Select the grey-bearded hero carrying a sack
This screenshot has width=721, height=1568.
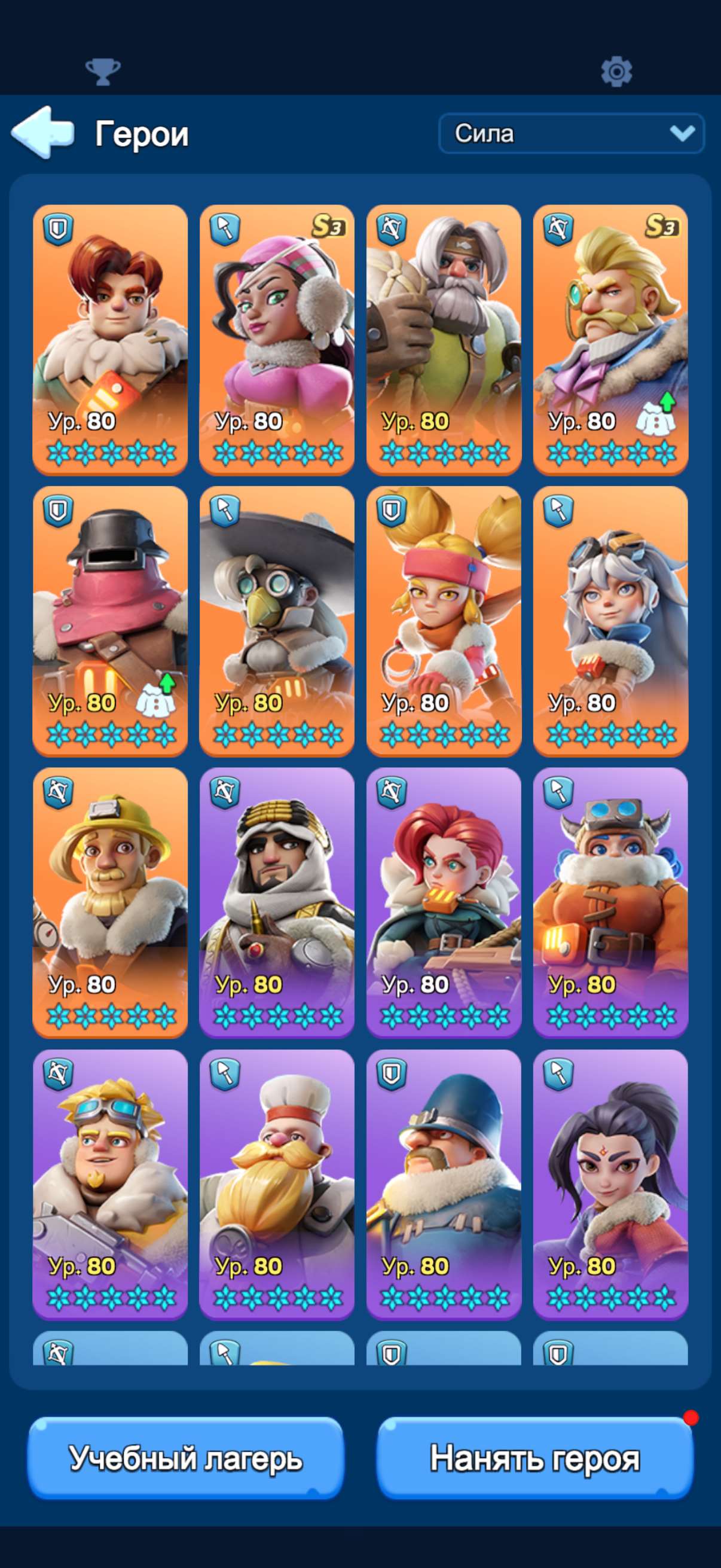tap(444, 339)
